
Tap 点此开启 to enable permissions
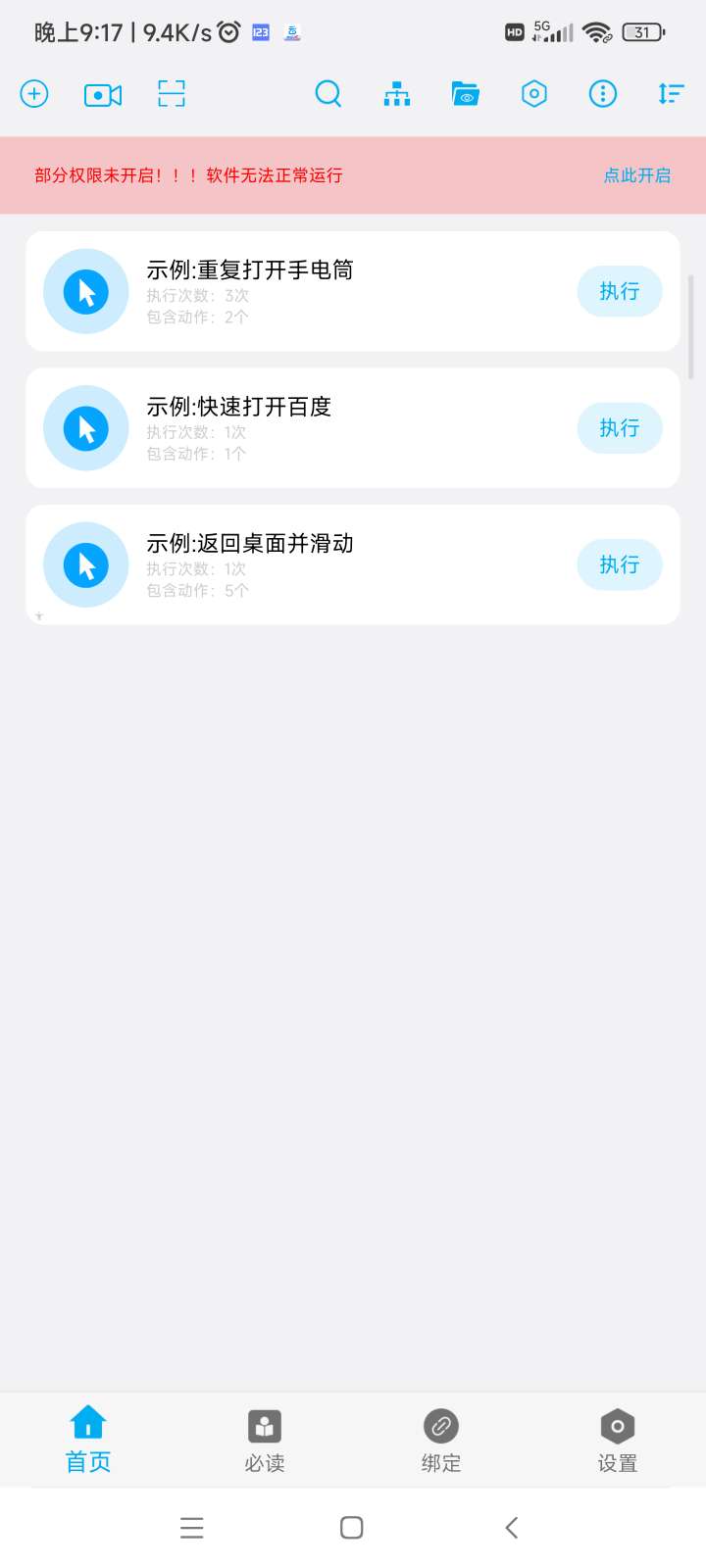click(x=637, y=175)
